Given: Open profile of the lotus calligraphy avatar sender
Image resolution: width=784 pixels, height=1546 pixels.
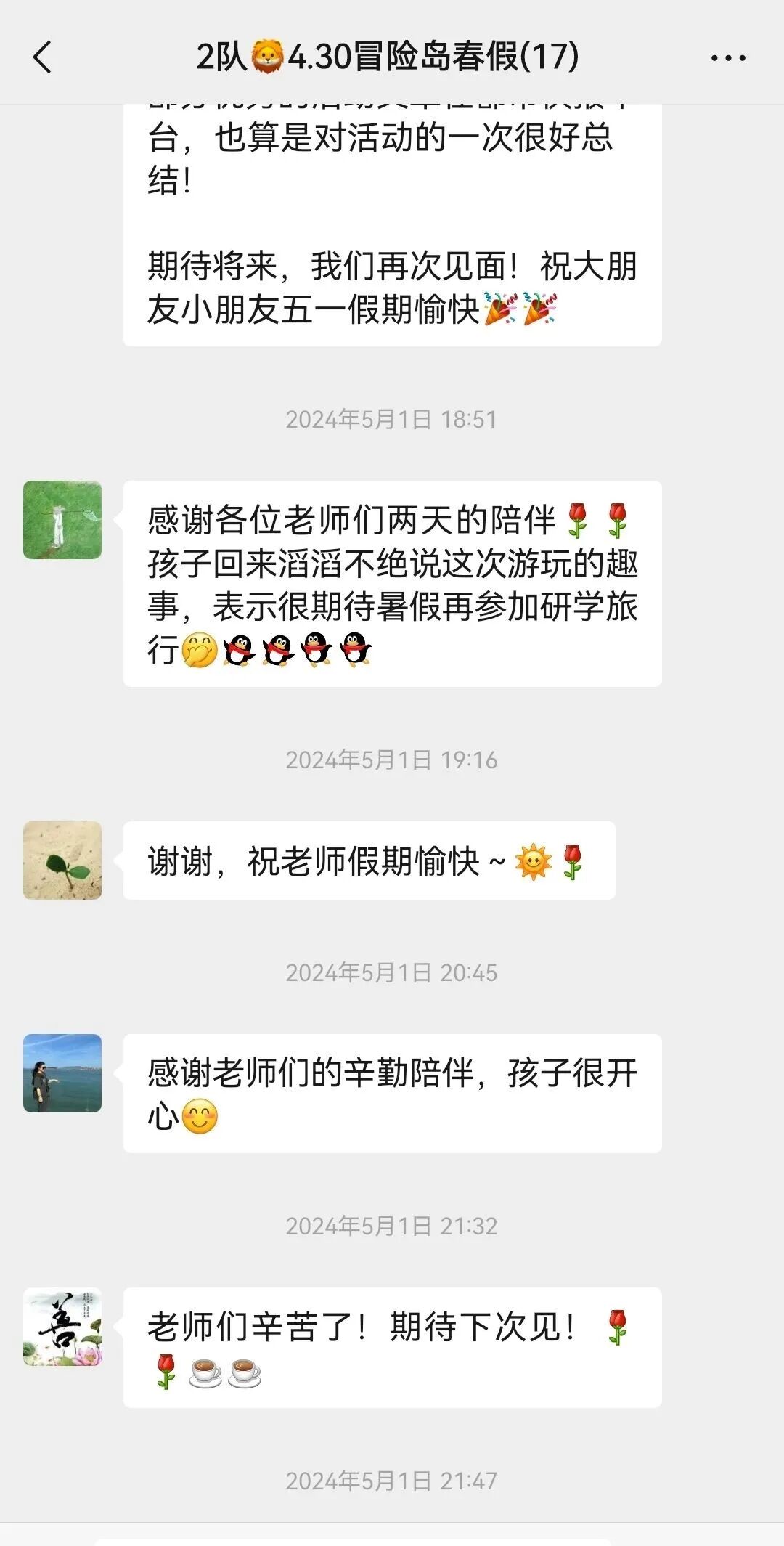Looking at the screenshot, I should coord(62,1327).
